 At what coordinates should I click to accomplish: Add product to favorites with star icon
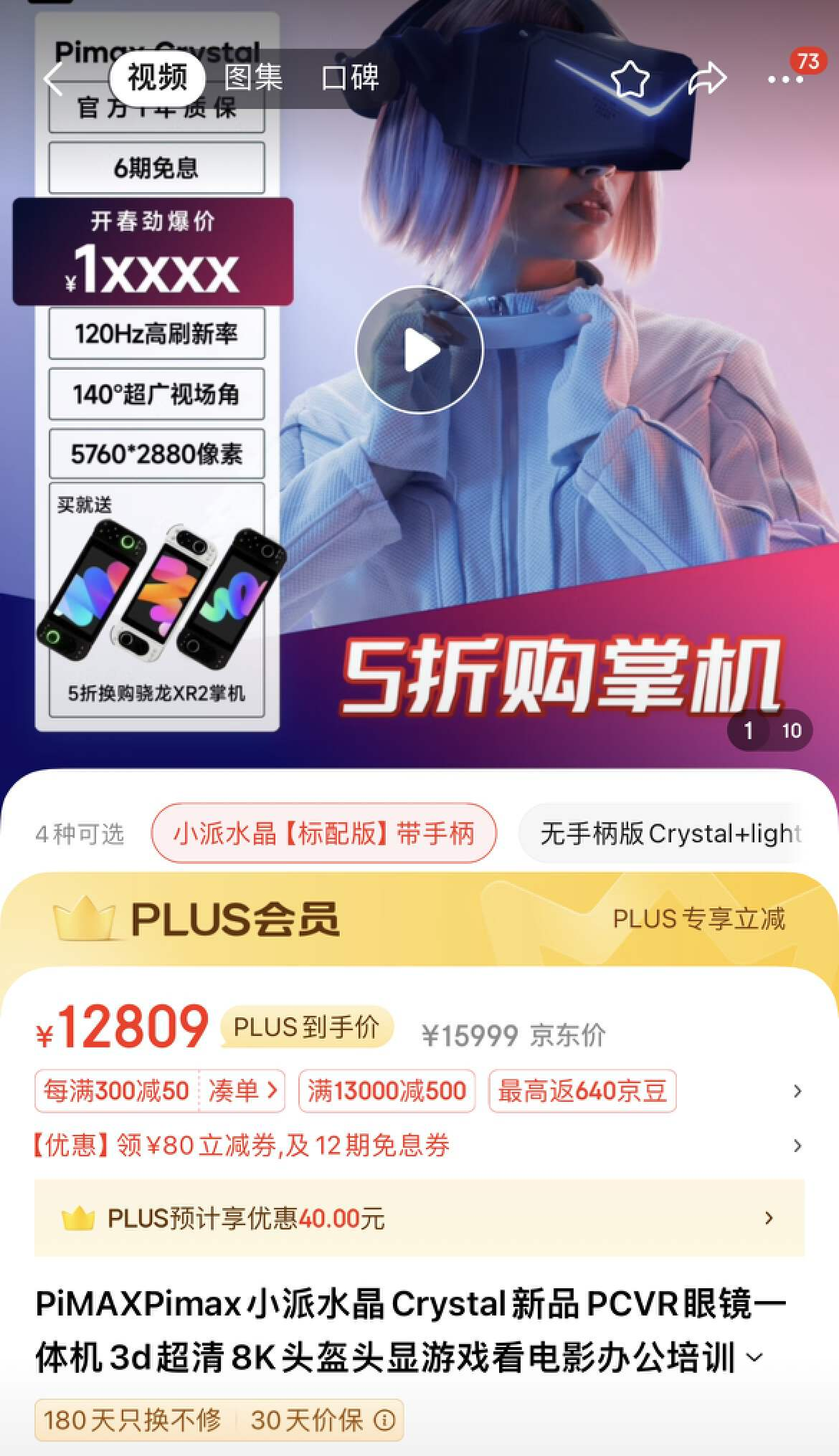point(630,78)
